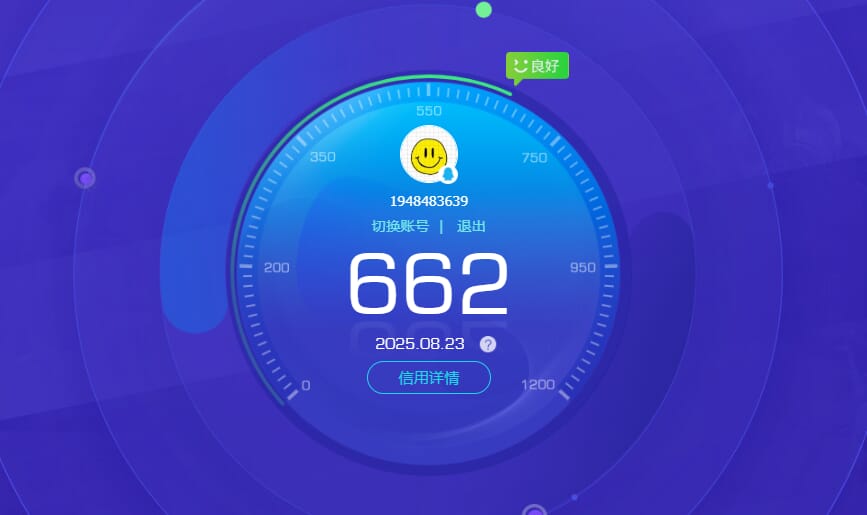Open the question mark help icon
Image resolution: width=867 pixels, height=515 pixels.
pos(488,344)
